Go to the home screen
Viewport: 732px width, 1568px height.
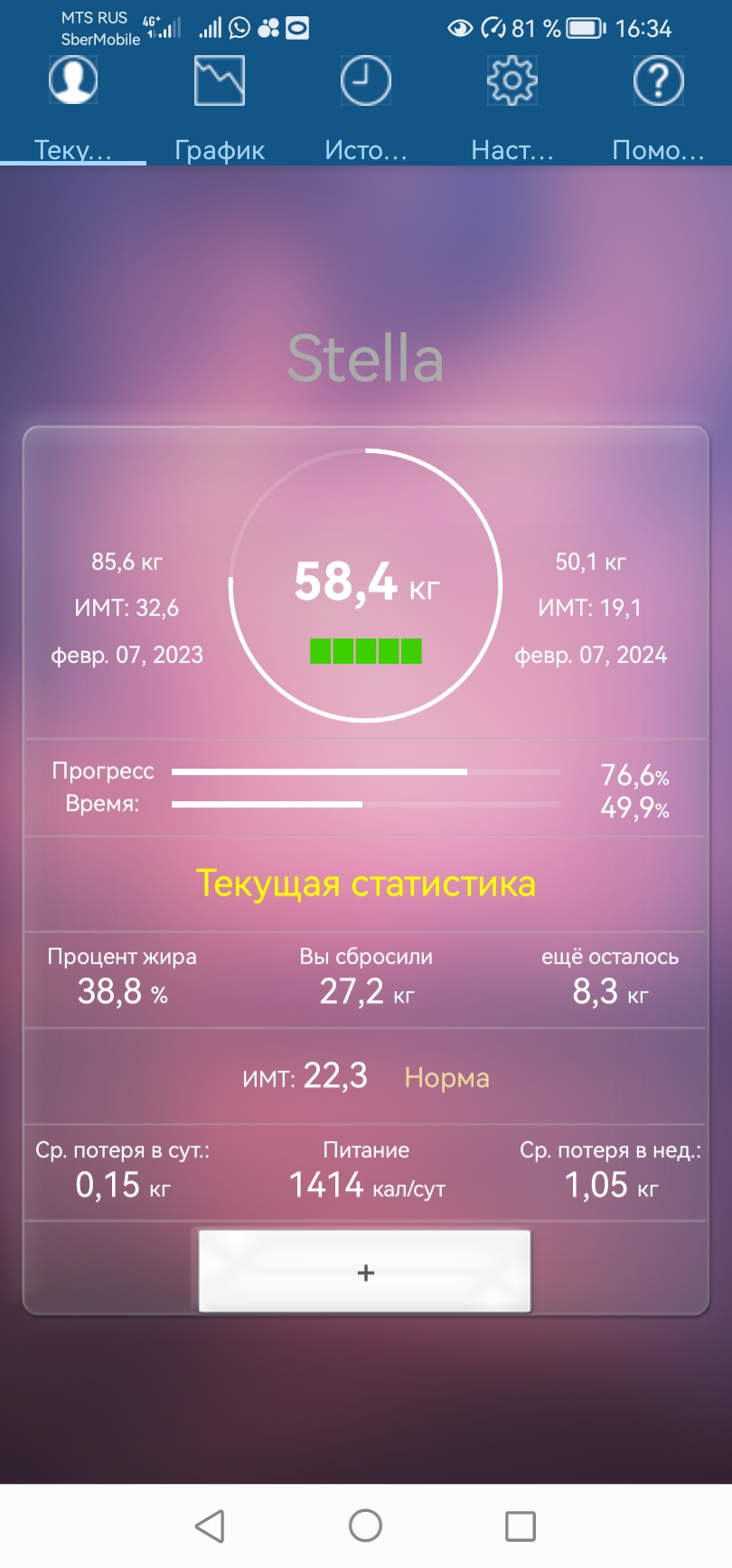tap(365, 1525)
